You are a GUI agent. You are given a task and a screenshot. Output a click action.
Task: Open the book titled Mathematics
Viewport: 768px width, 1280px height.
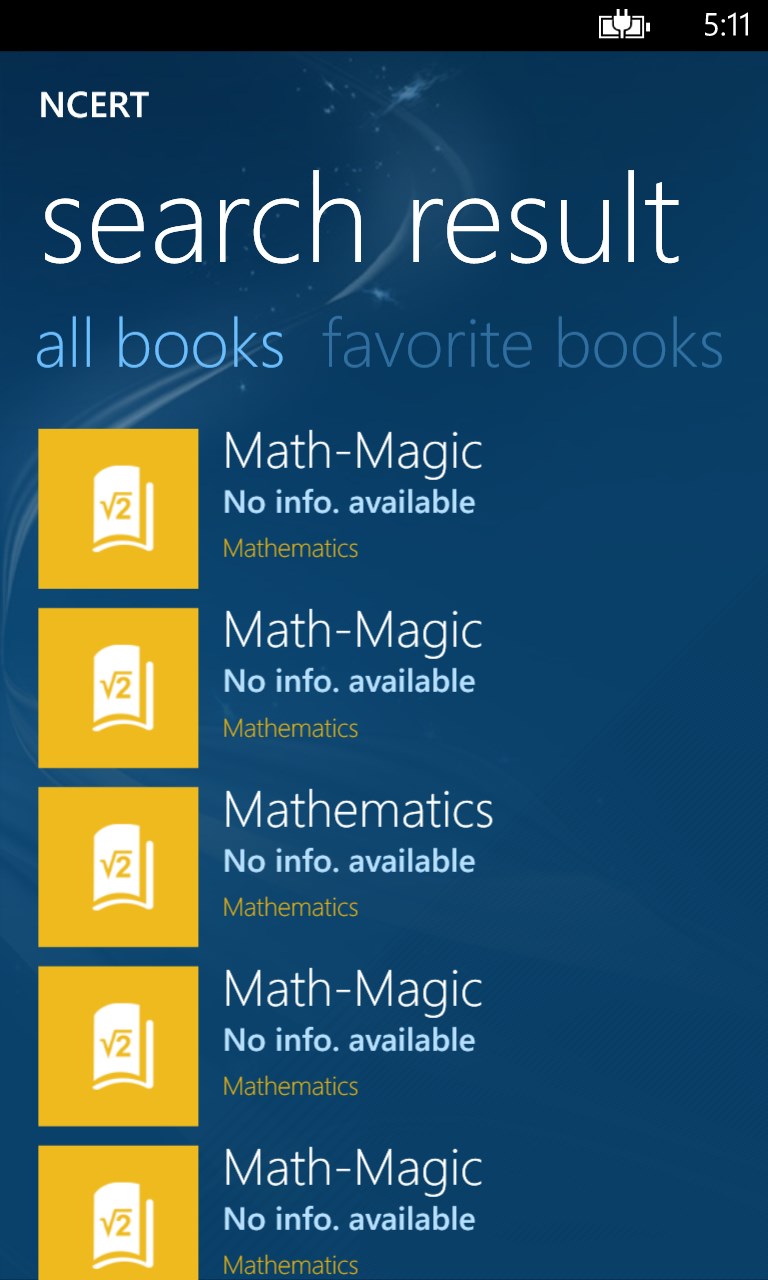click(358, 811)
